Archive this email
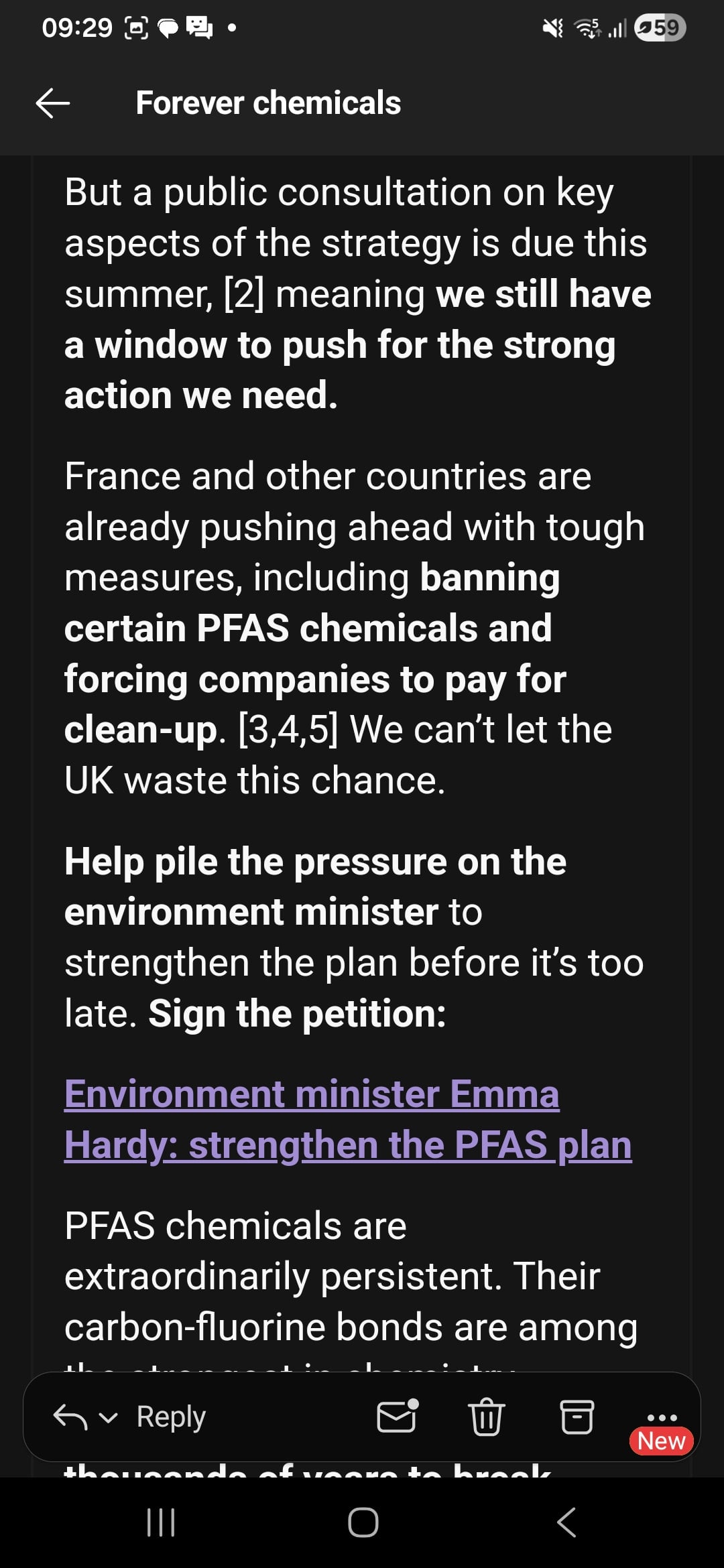The width and height of the screenshot is (724, 1568). click(x=576, y=1417)
